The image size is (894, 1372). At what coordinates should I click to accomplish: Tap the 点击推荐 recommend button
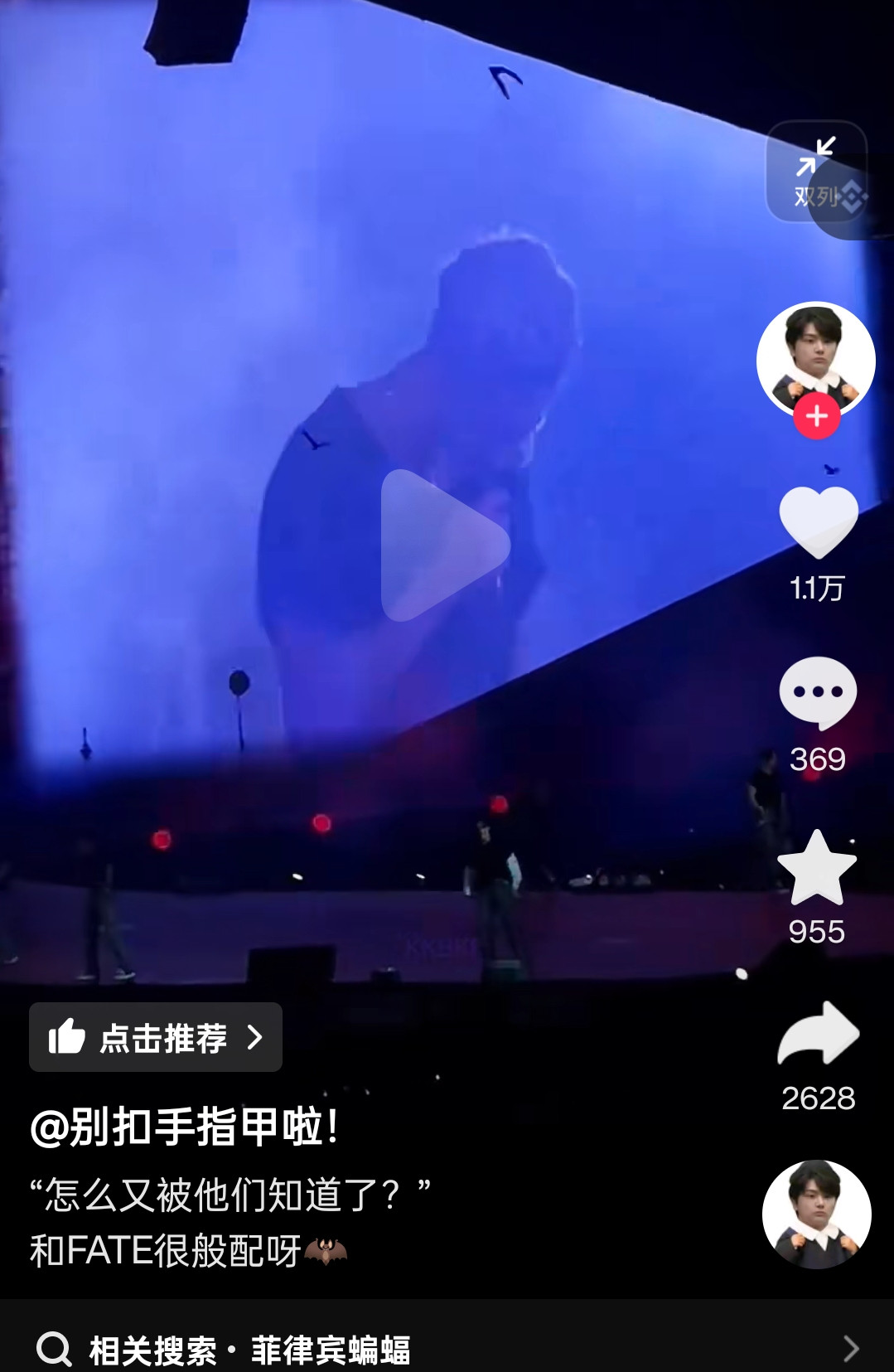point(156,1037)
